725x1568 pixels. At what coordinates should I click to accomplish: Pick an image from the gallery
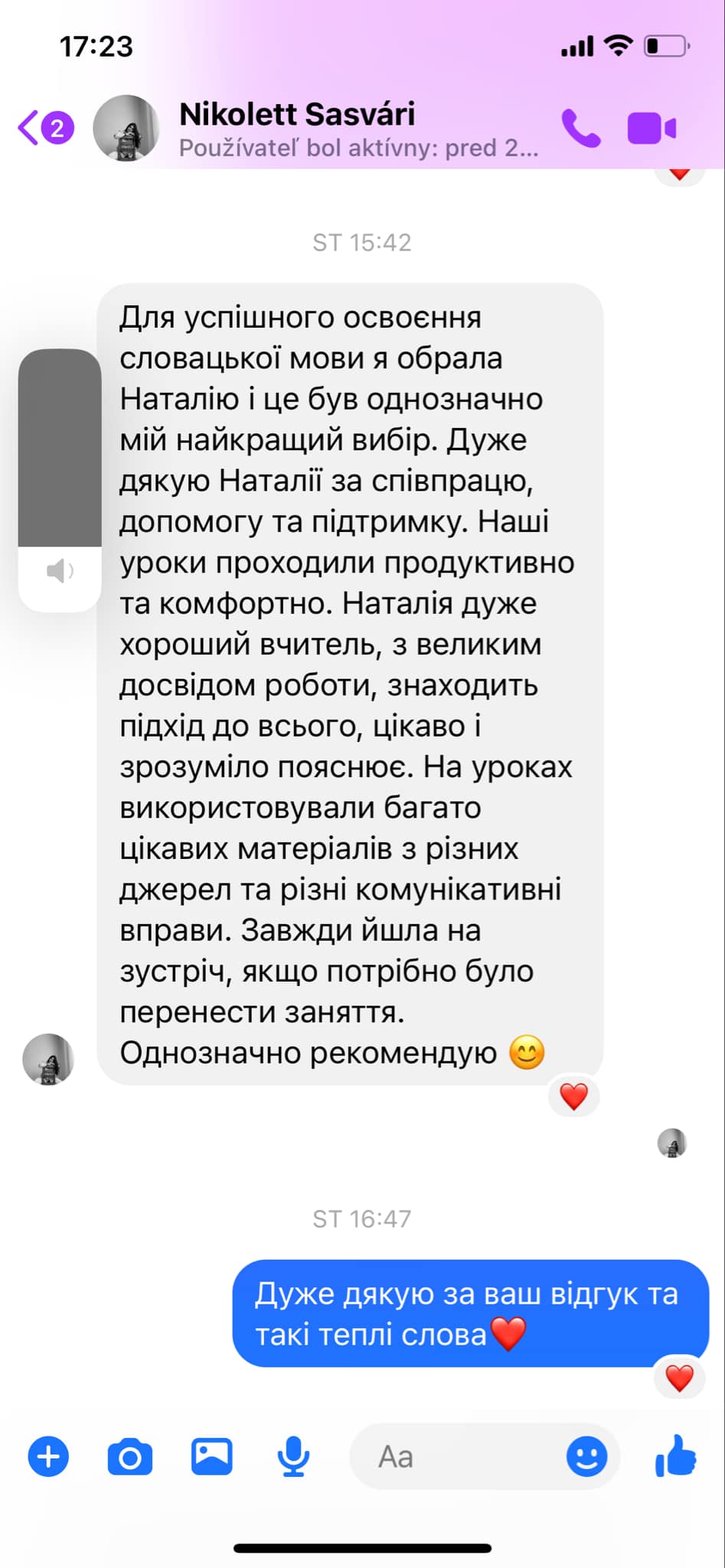tap(212, 1456)
